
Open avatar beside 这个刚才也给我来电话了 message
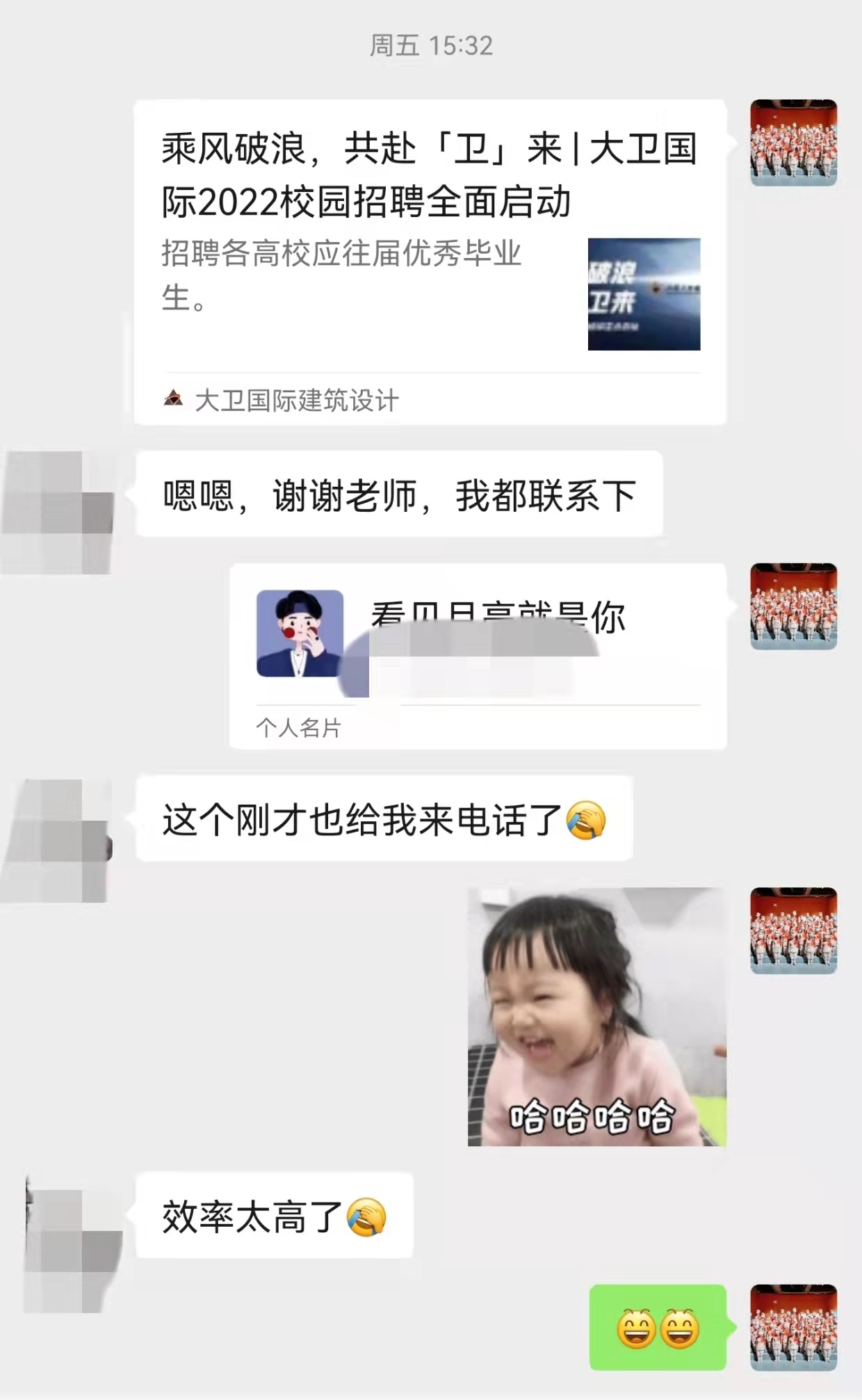[57, 840]
